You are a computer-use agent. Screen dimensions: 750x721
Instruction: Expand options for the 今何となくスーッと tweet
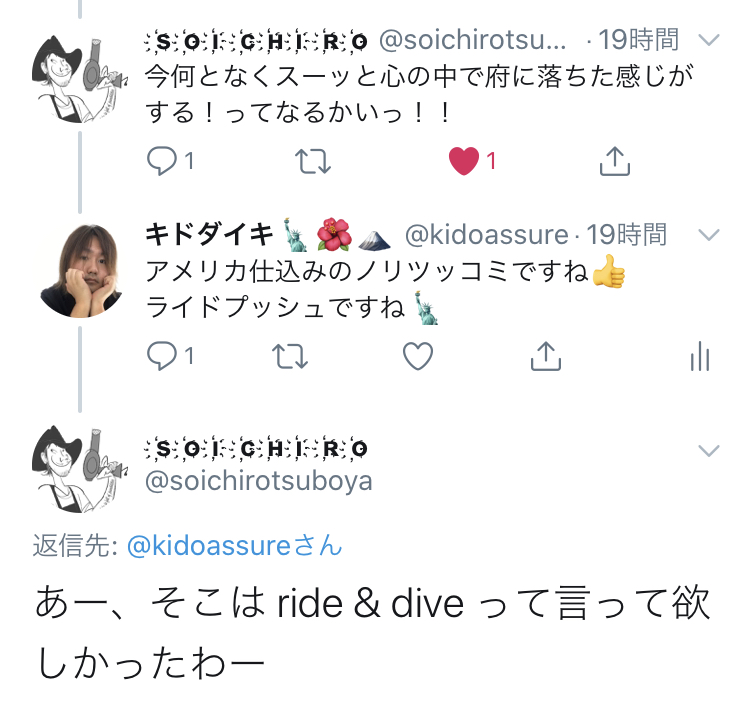click(708, 41)
